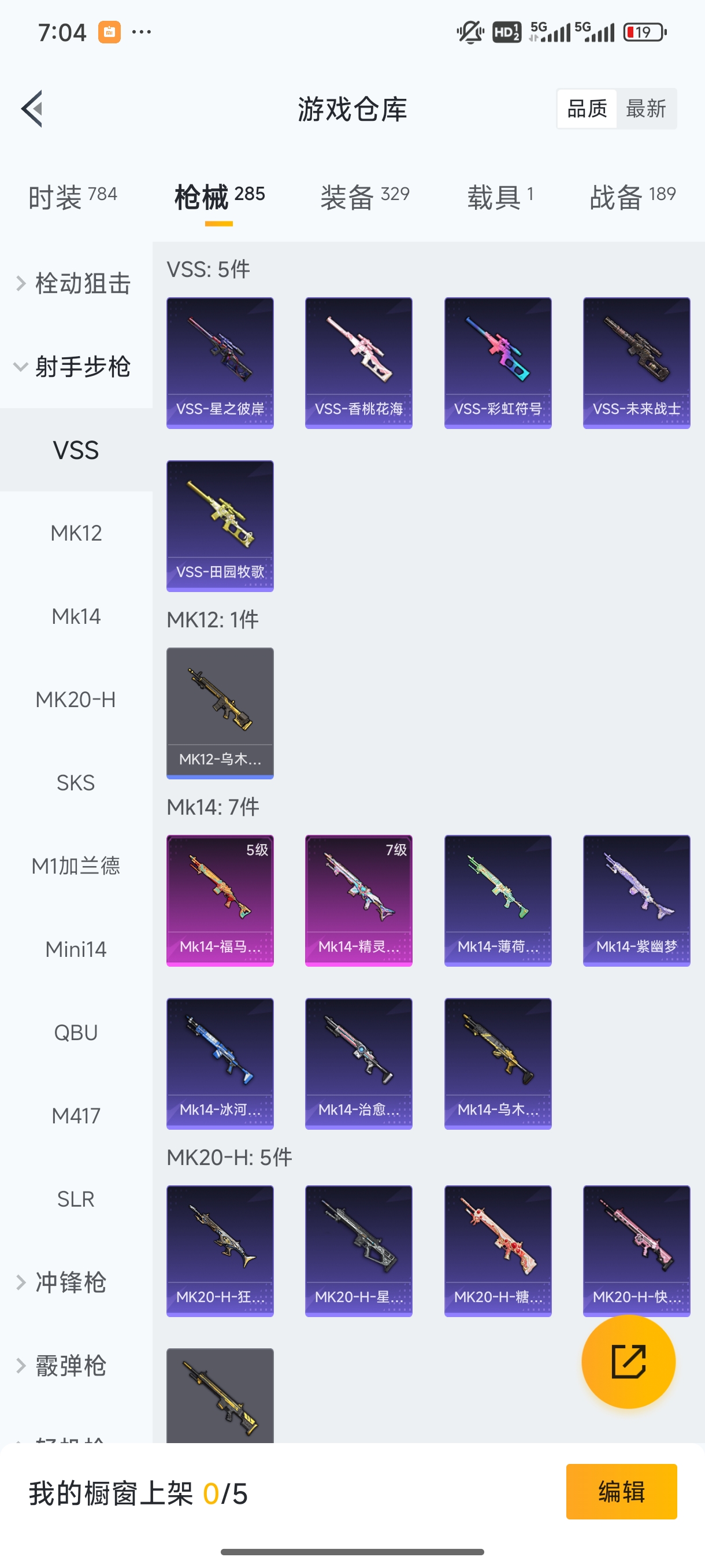The image size is (705, 1568).
Task: Sort warehouse by 最新
Action: click(x=645, y=109)
